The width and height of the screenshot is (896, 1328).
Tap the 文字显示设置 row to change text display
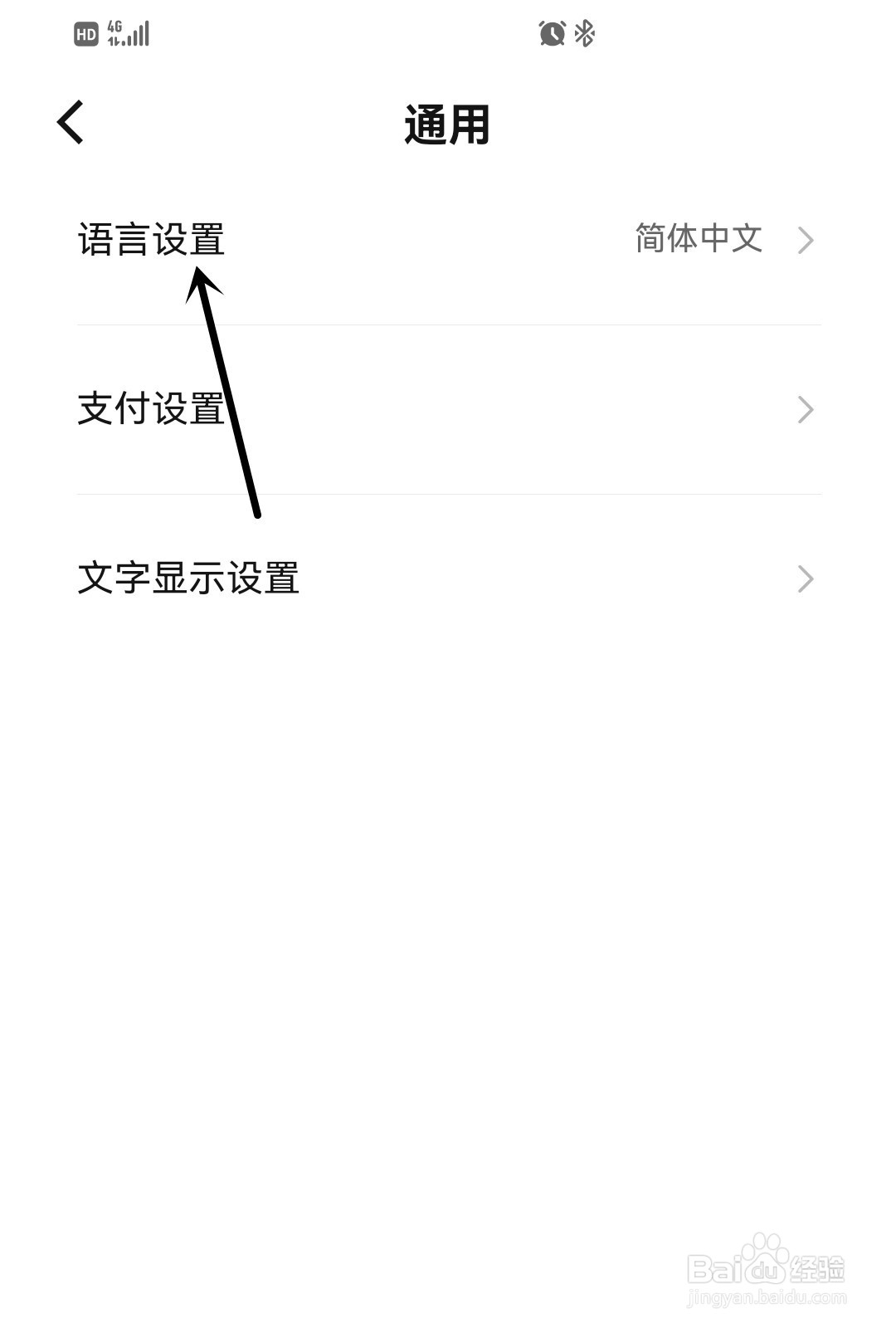[191, 579]
